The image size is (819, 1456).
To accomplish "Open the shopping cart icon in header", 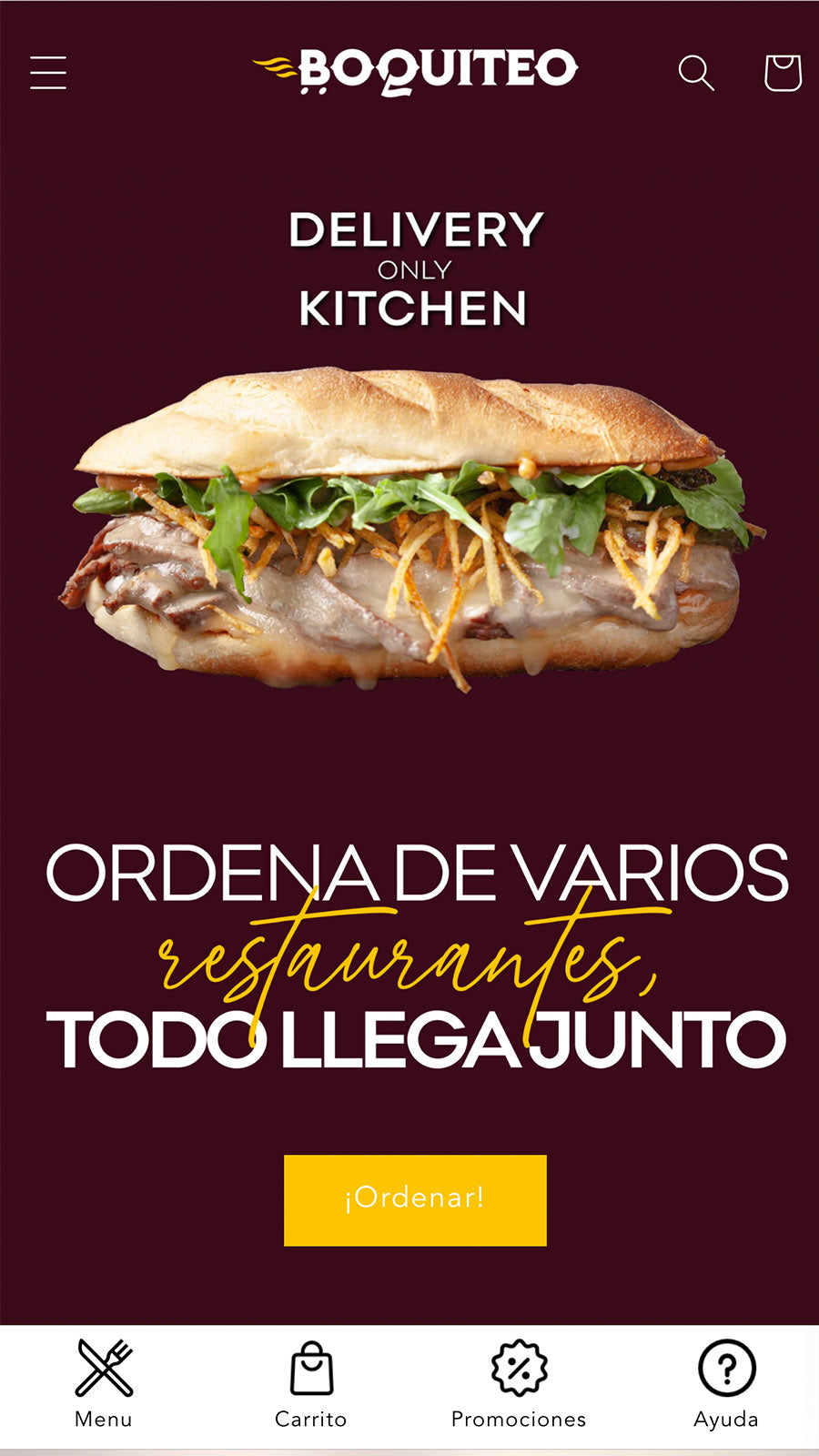I will (x=782, y=73).
